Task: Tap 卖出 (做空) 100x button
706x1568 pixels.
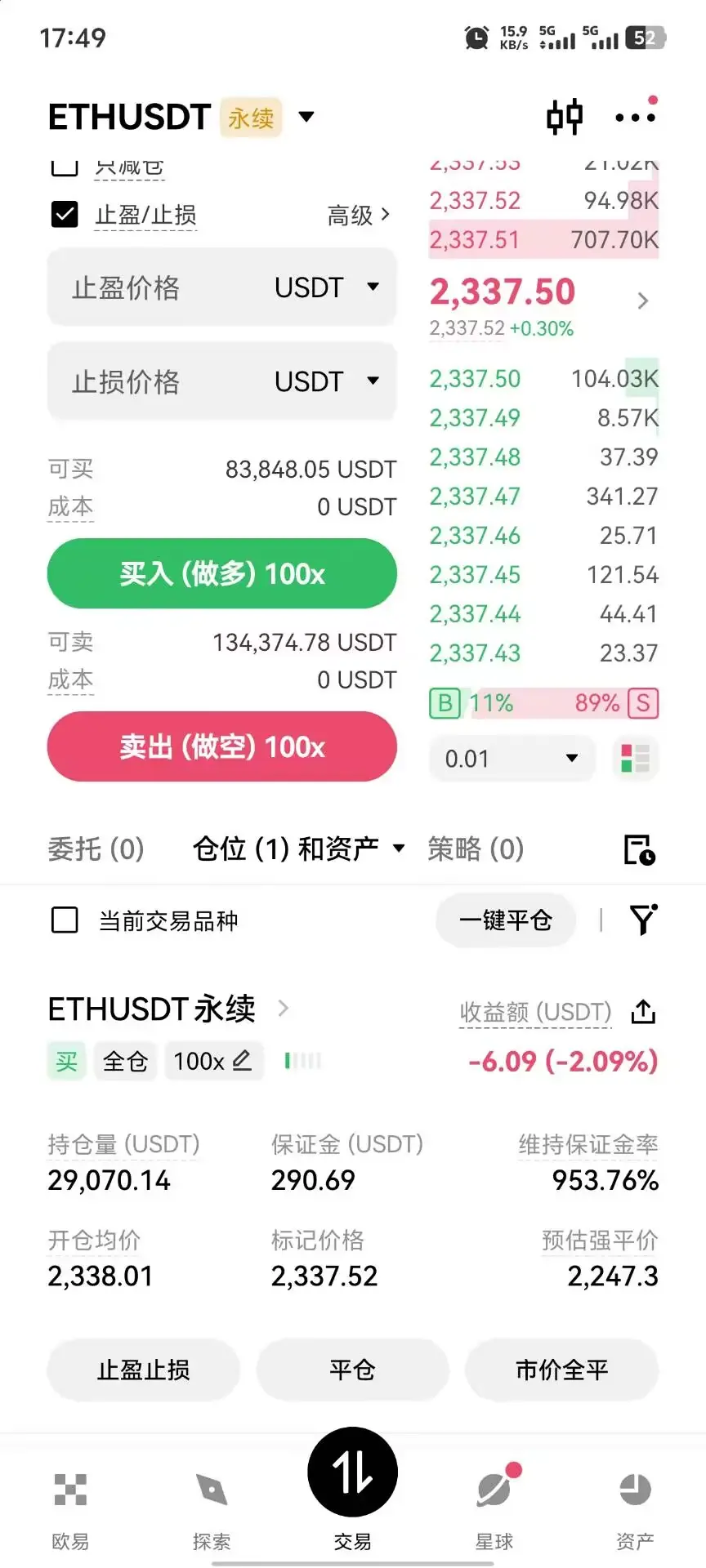Action: pos(221,746)
